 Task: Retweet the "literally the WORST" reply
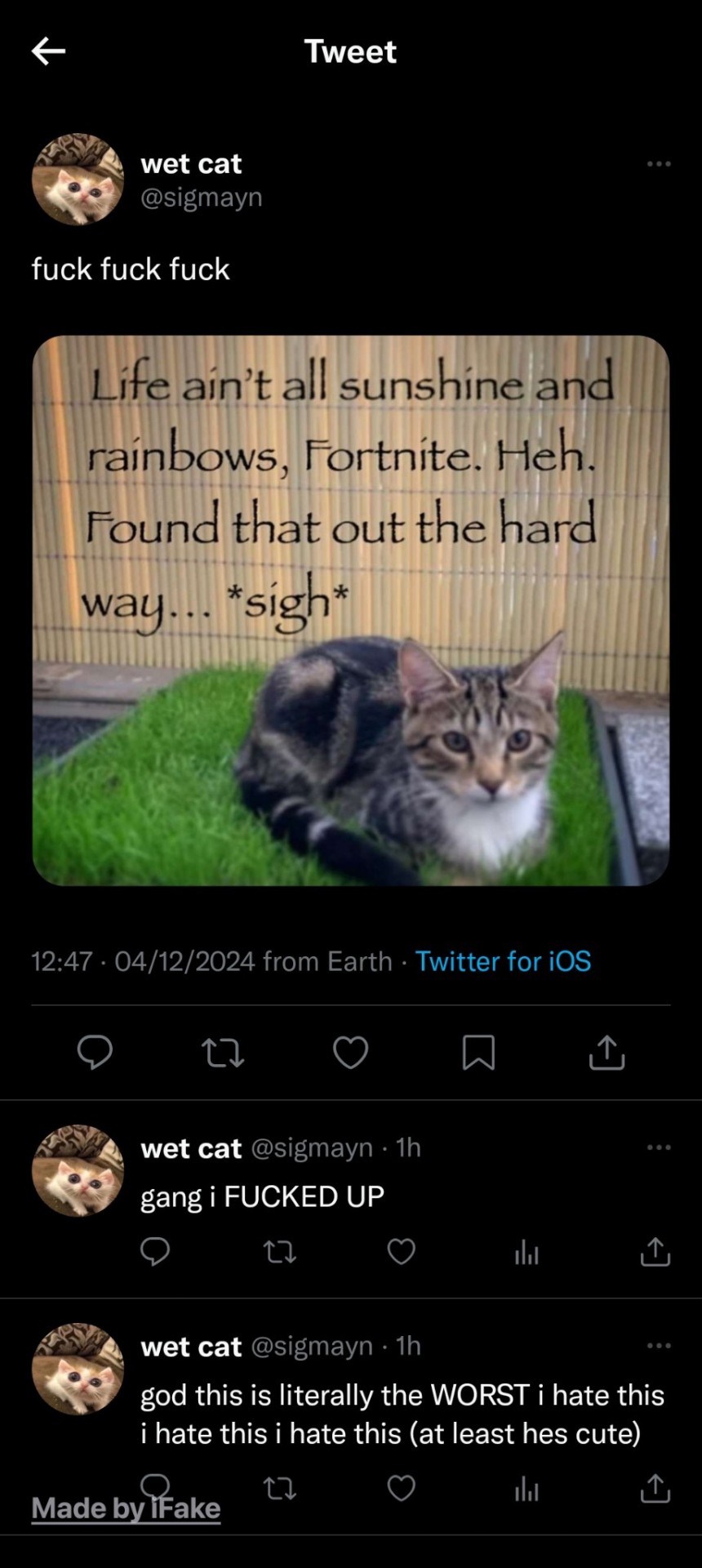coord(280,1489)
